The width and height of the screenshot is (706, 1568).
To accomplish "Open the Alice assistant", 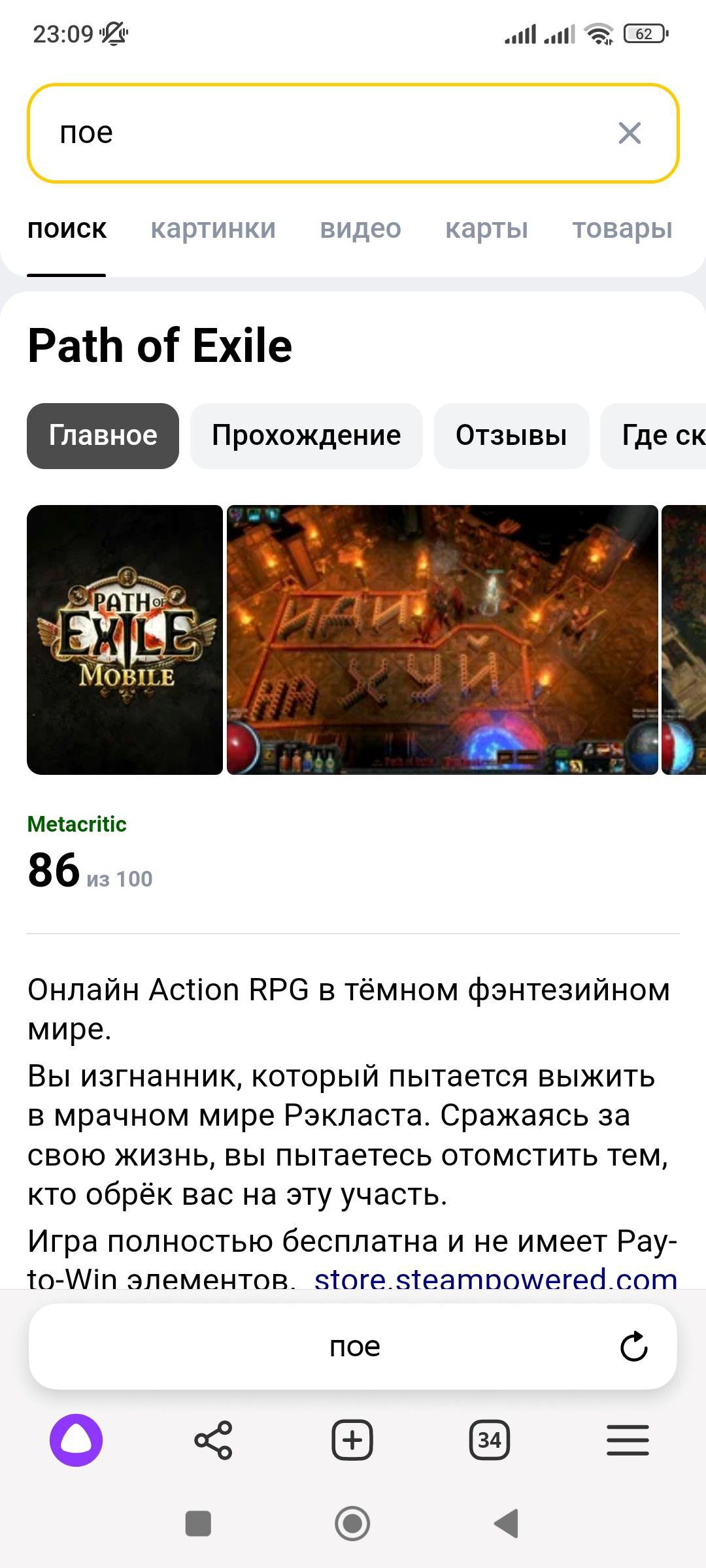I will 76,1440.
